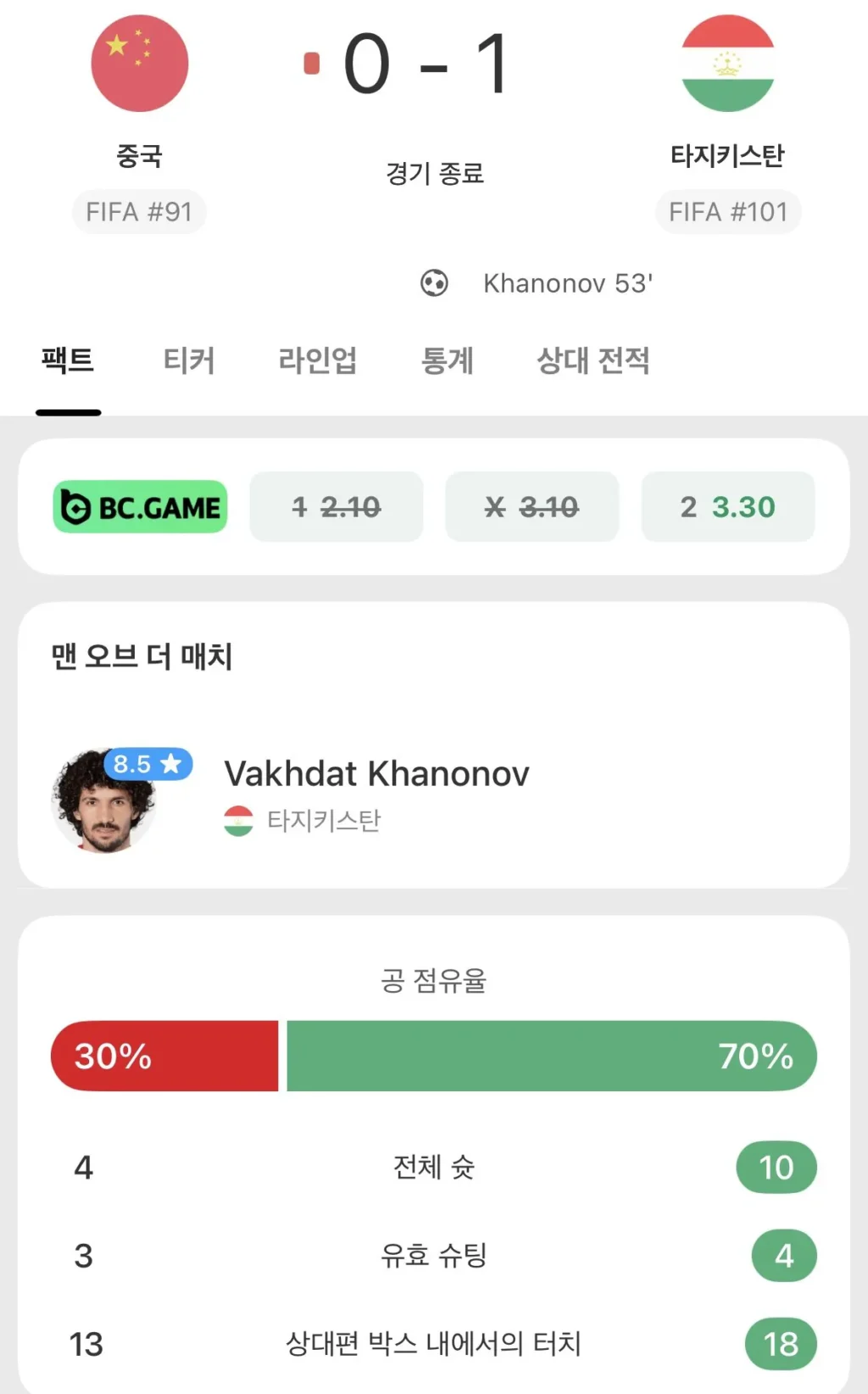This screenshot has width=868, height=1394.
Task: Select the 팩트 tab
Action: (x=68, y=361)
